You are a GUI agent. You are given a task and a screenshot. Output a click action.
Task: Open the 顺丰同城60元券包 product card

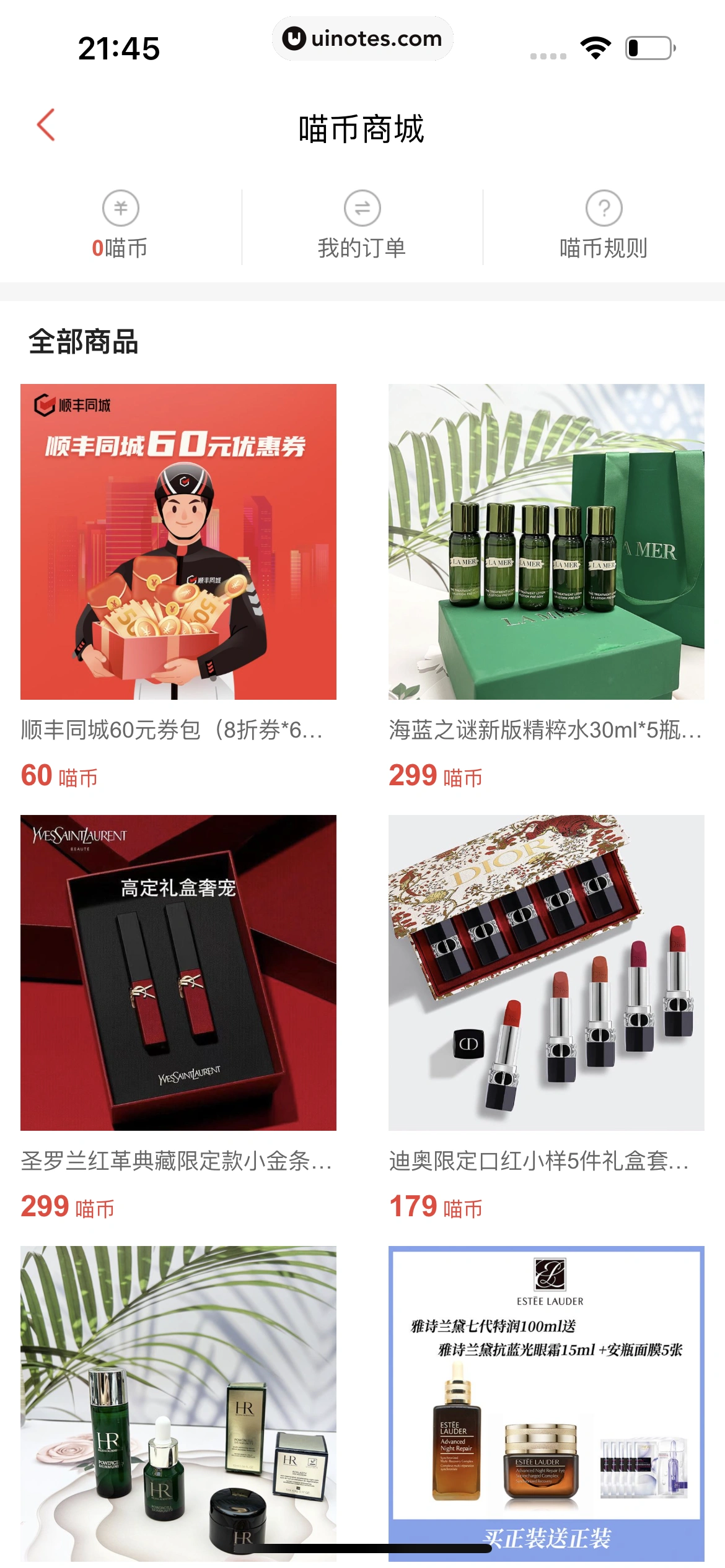178,542
